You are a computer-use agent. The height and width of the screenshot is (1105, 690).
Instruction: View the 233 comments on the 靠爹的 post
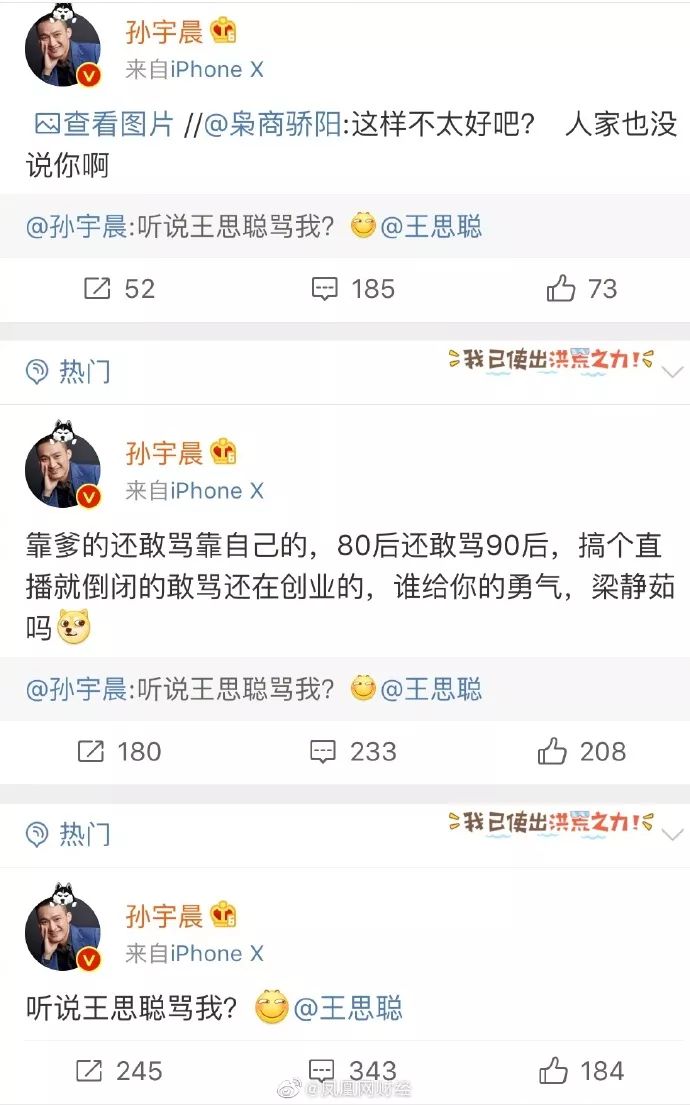pyautogui.click(x=353, y=752)
